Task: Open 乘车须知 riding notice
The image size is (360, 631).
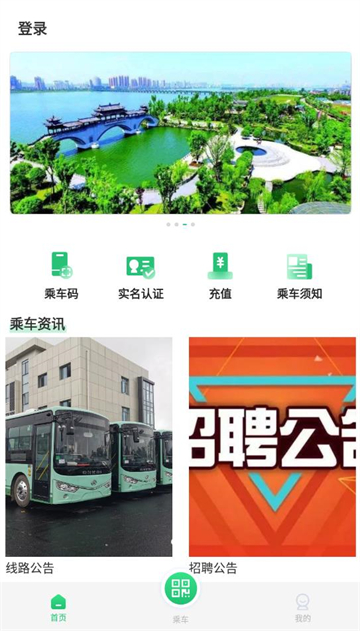Action: tap(300, 276)
